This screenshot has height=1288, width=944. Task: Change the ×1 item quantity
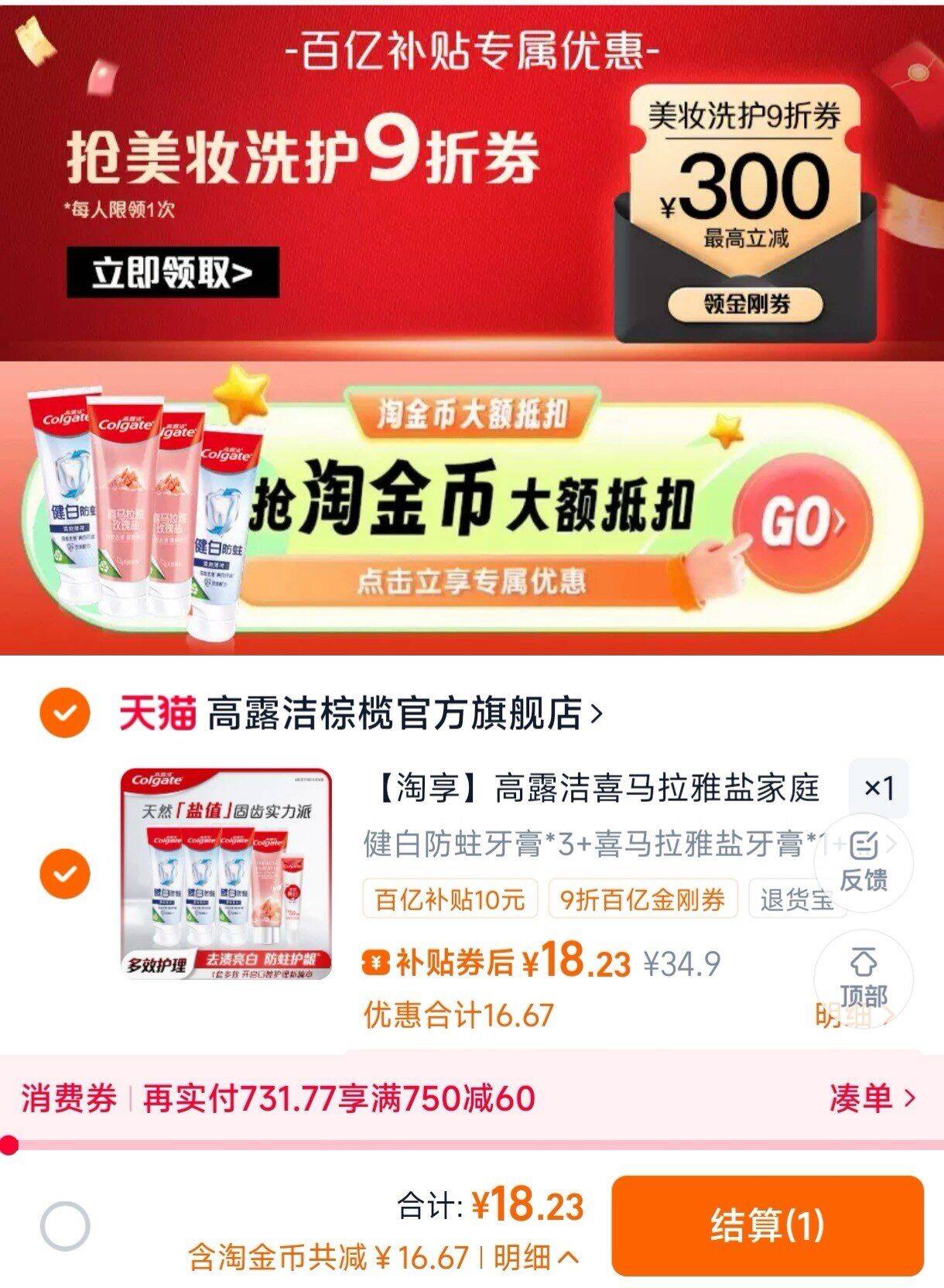pos(878,788)
